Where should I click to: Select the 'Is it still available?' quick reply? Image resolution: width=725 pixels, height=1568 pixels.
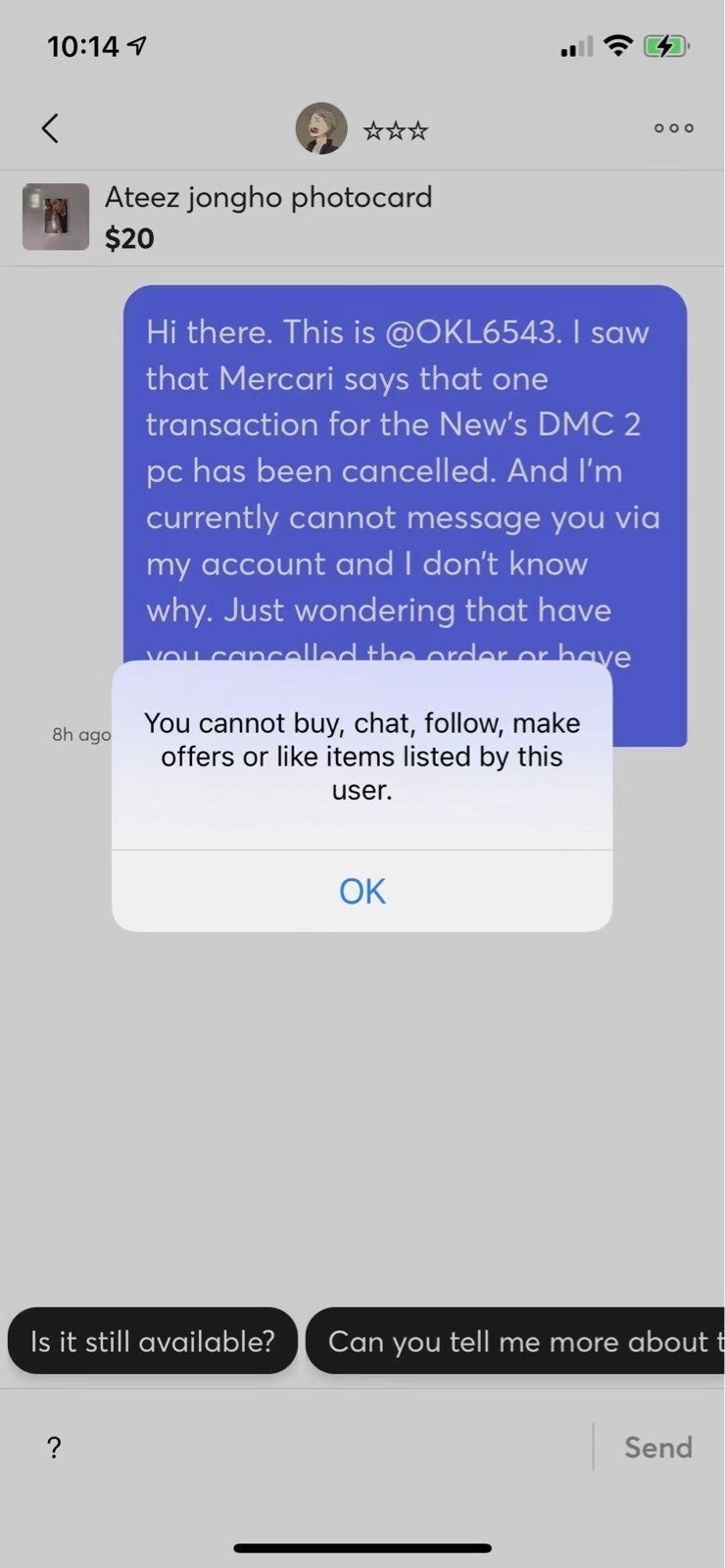[x=152, y=1341]
